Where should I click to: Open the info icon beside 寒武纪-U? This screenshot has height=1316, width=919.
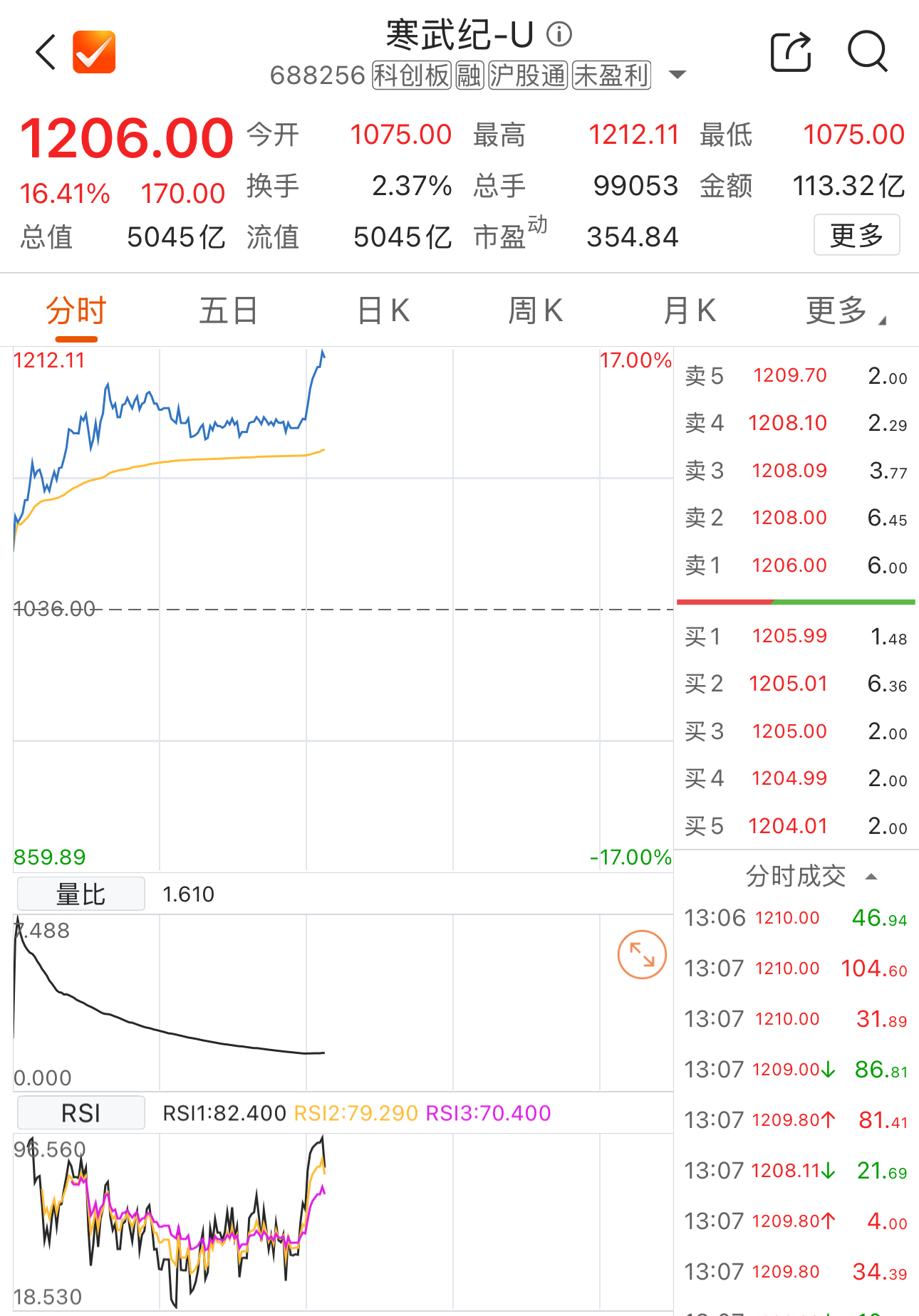559,33
